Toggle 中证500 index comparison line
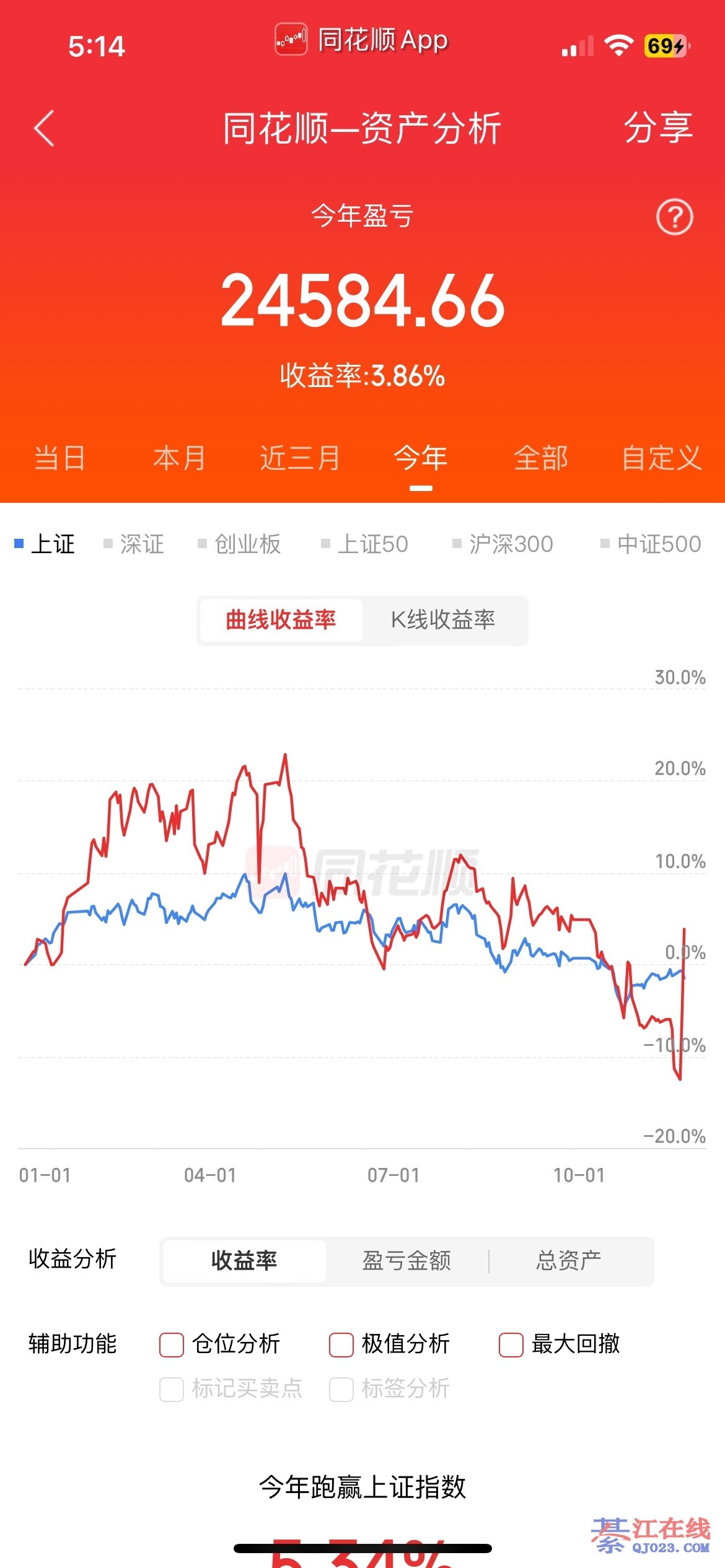Viewport: 725px width, 1568px height. pyautogui.click(x=651, y=544)
